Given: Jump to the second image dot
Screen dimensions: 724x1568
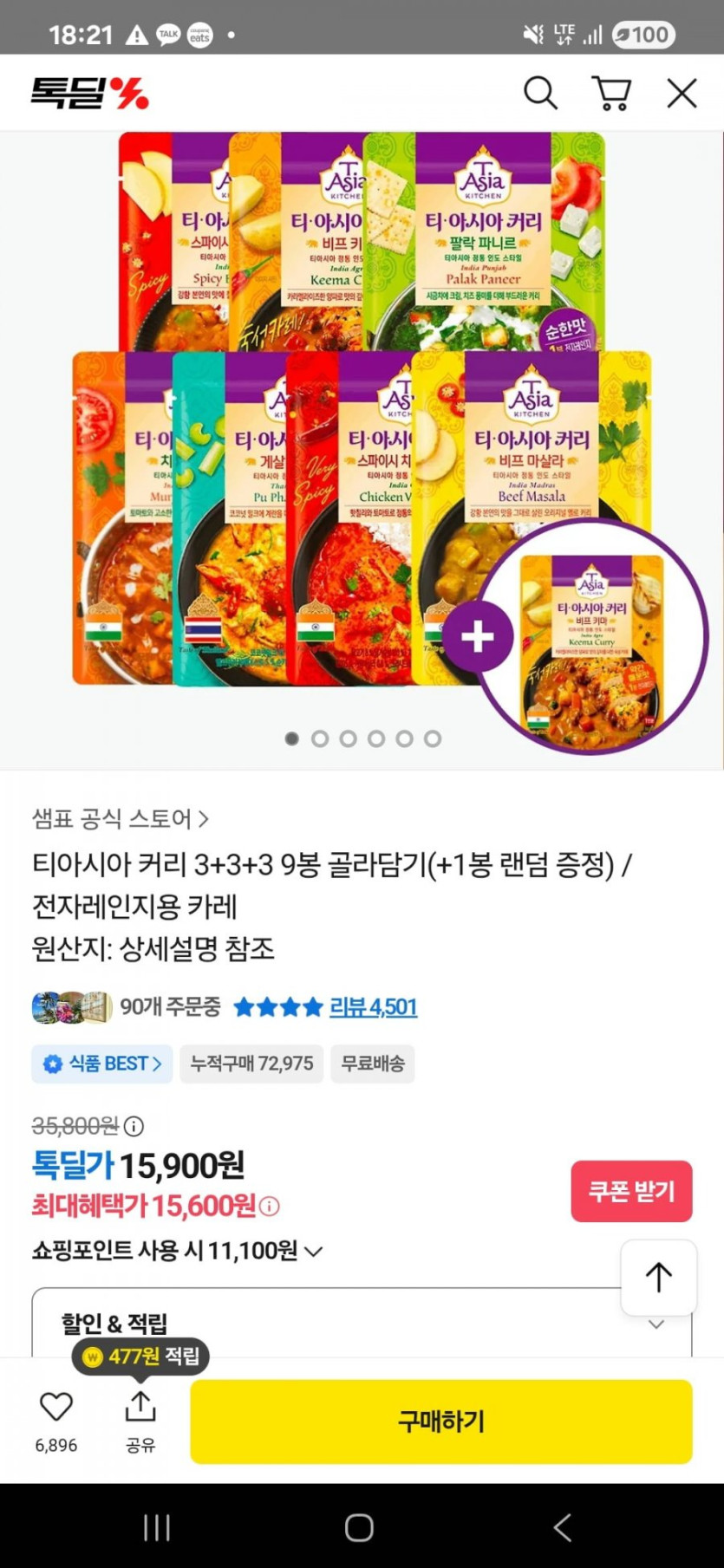Looking at the screenshot, I should tap(320, 738).
